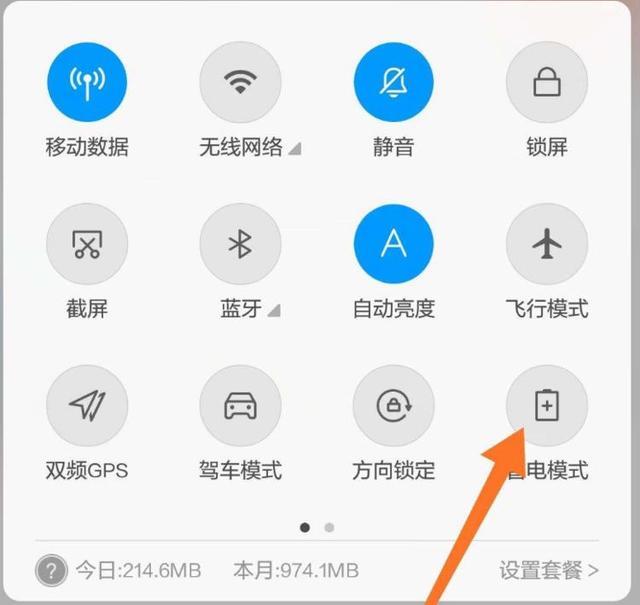Image resolution: width=640 pixels, height=605 pixels.
Task: Turn on 双频GPS
Action: [87, 406]
